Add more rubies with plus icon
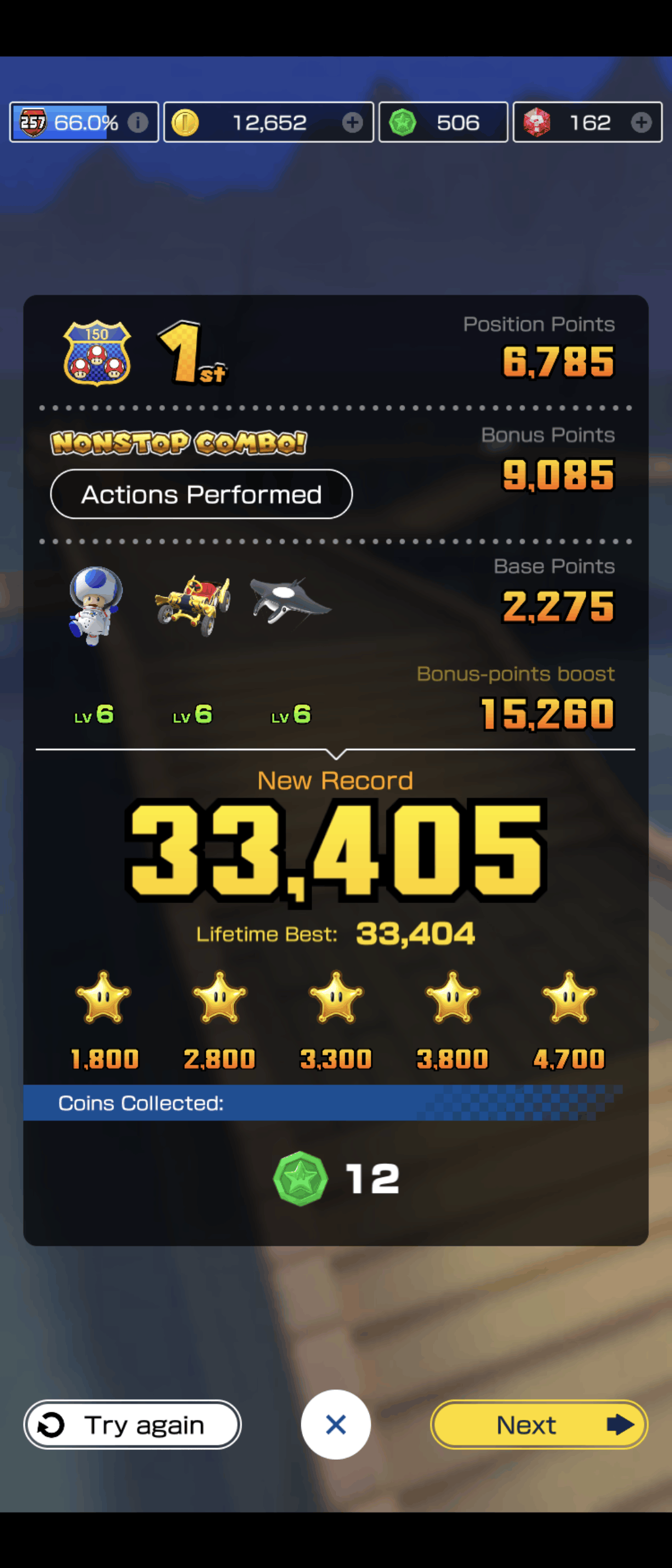The image size is (672, 1568). click(641, 123)
